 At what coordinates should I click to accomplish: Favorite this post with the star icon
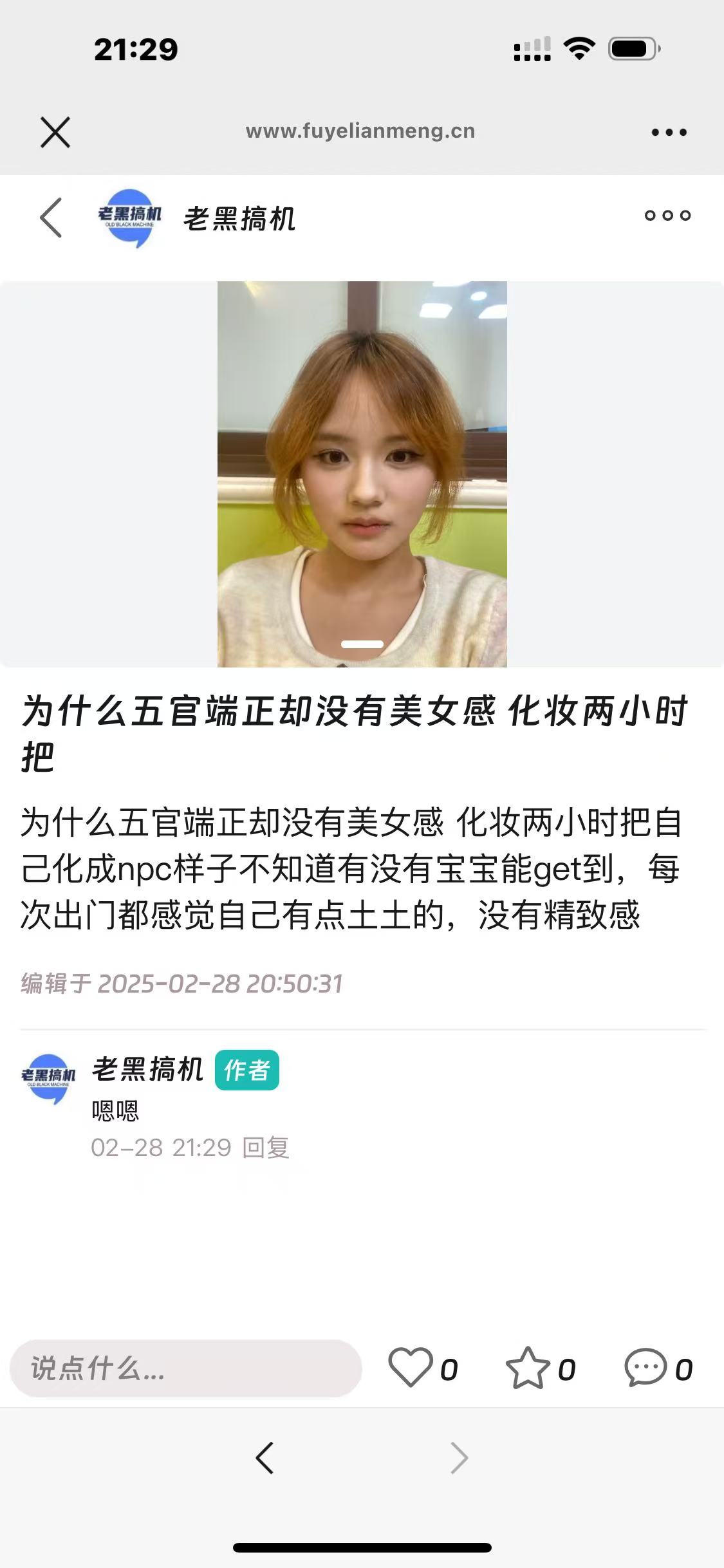tap(528, 1368)
